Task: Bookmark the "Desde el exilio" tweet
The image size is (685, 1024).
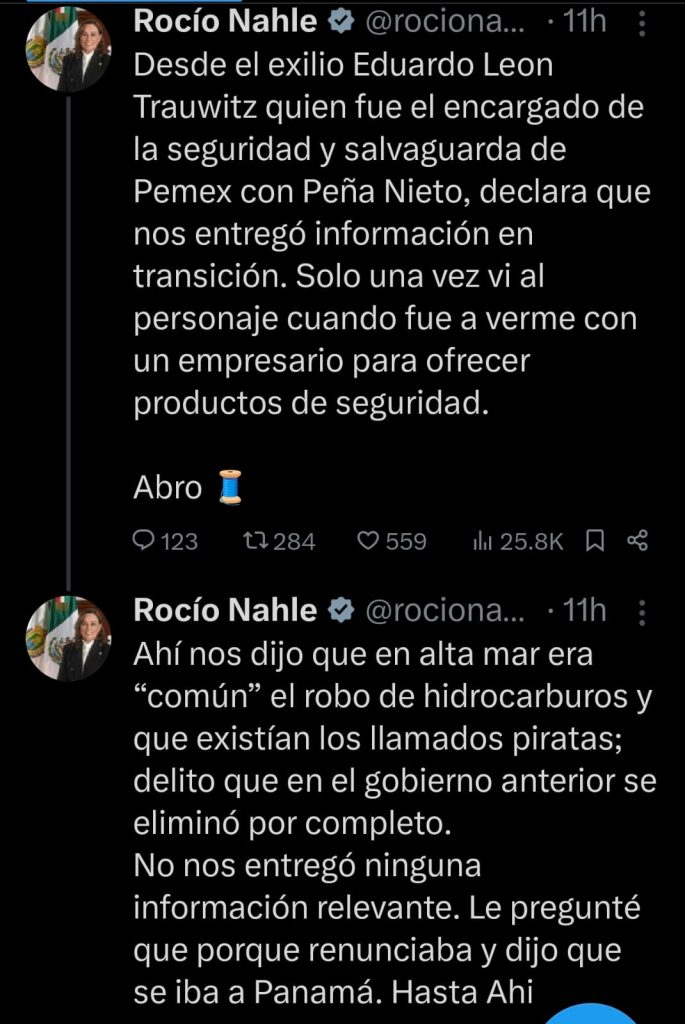Action: 595,541
